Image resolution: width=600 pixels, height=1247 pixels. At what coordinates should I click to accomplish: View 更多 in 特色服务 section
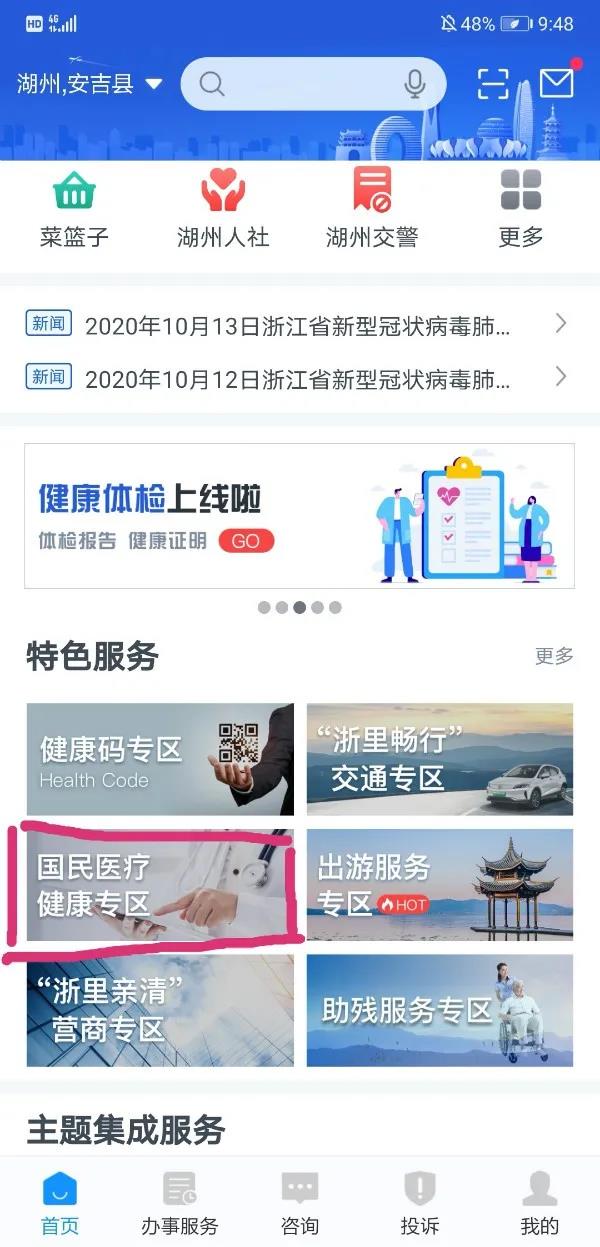click(554, 656)
